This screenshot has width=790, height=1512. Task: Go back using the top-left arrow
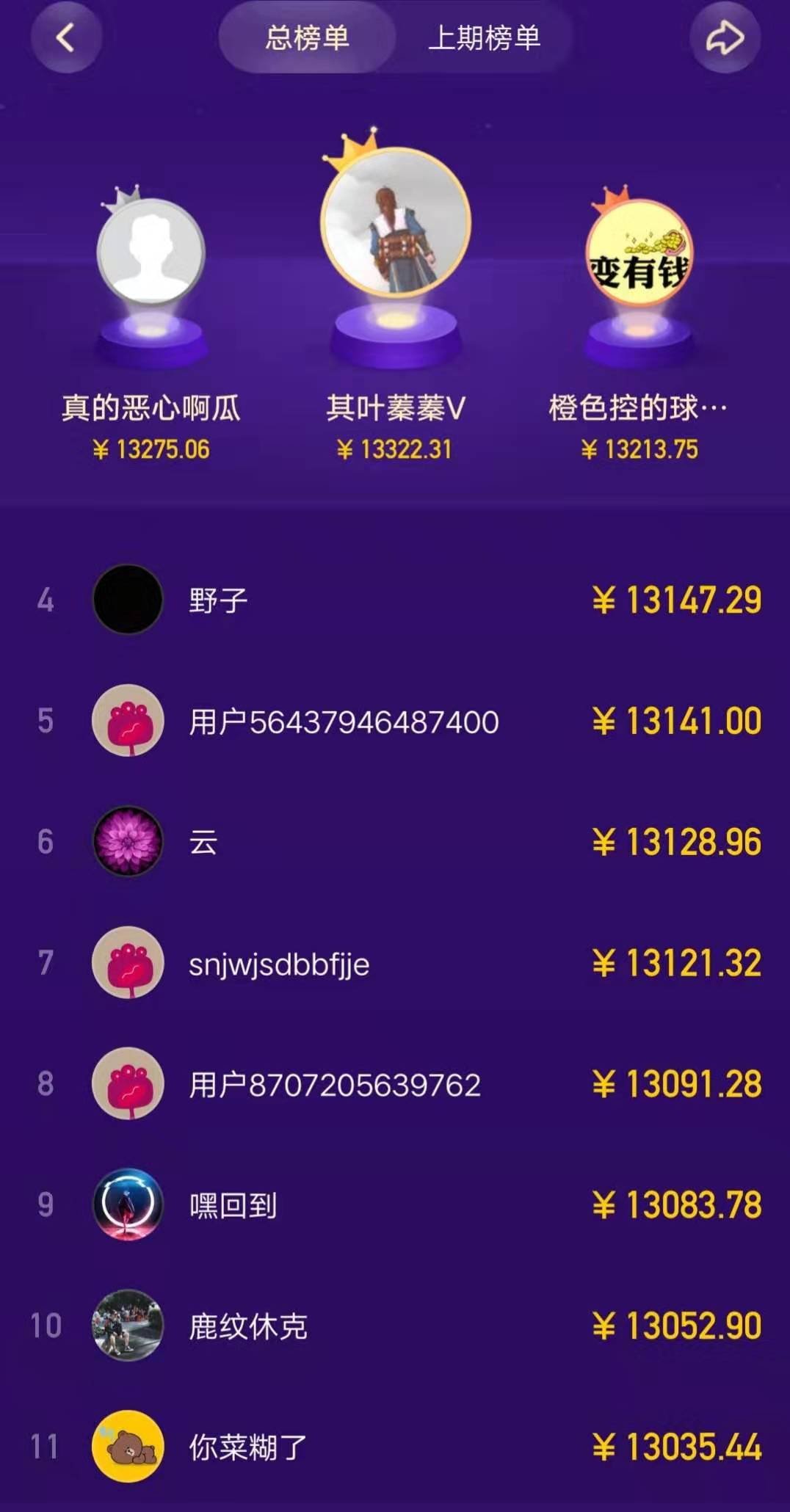[x=66, y=37]
